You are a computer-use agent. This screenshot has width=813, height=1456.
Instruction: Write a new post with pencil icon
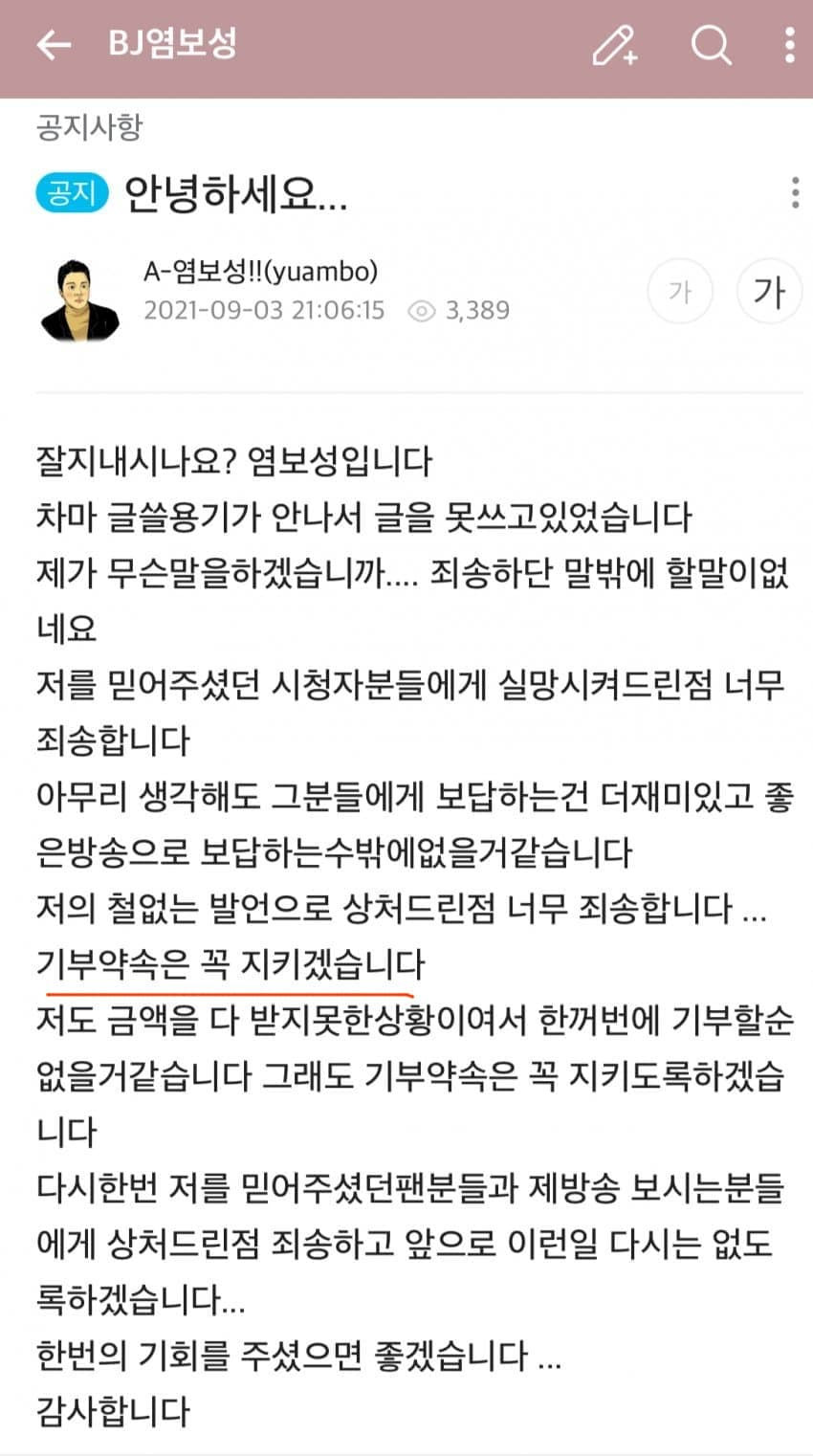[614, 45]
